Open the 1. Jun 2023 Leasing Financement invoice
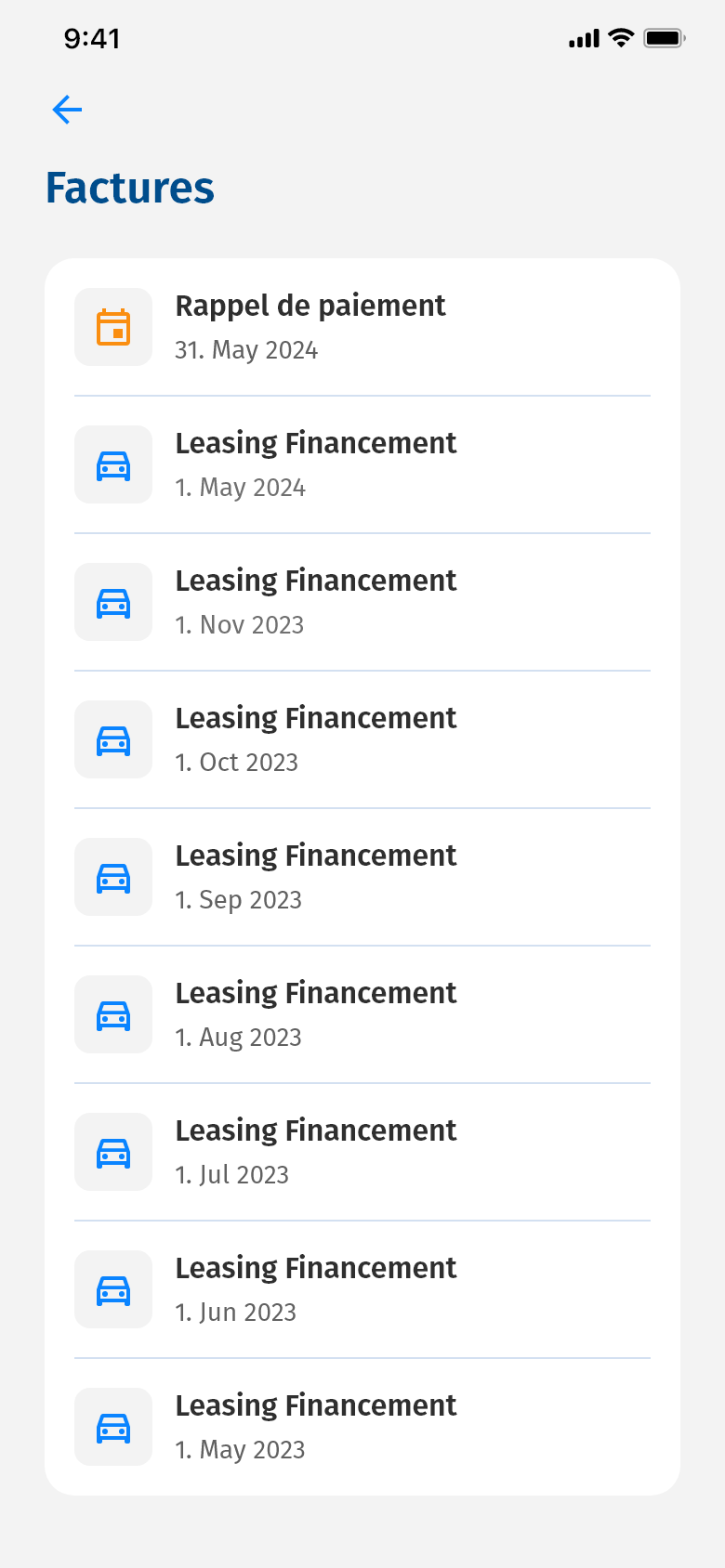 pos(362,1289)
